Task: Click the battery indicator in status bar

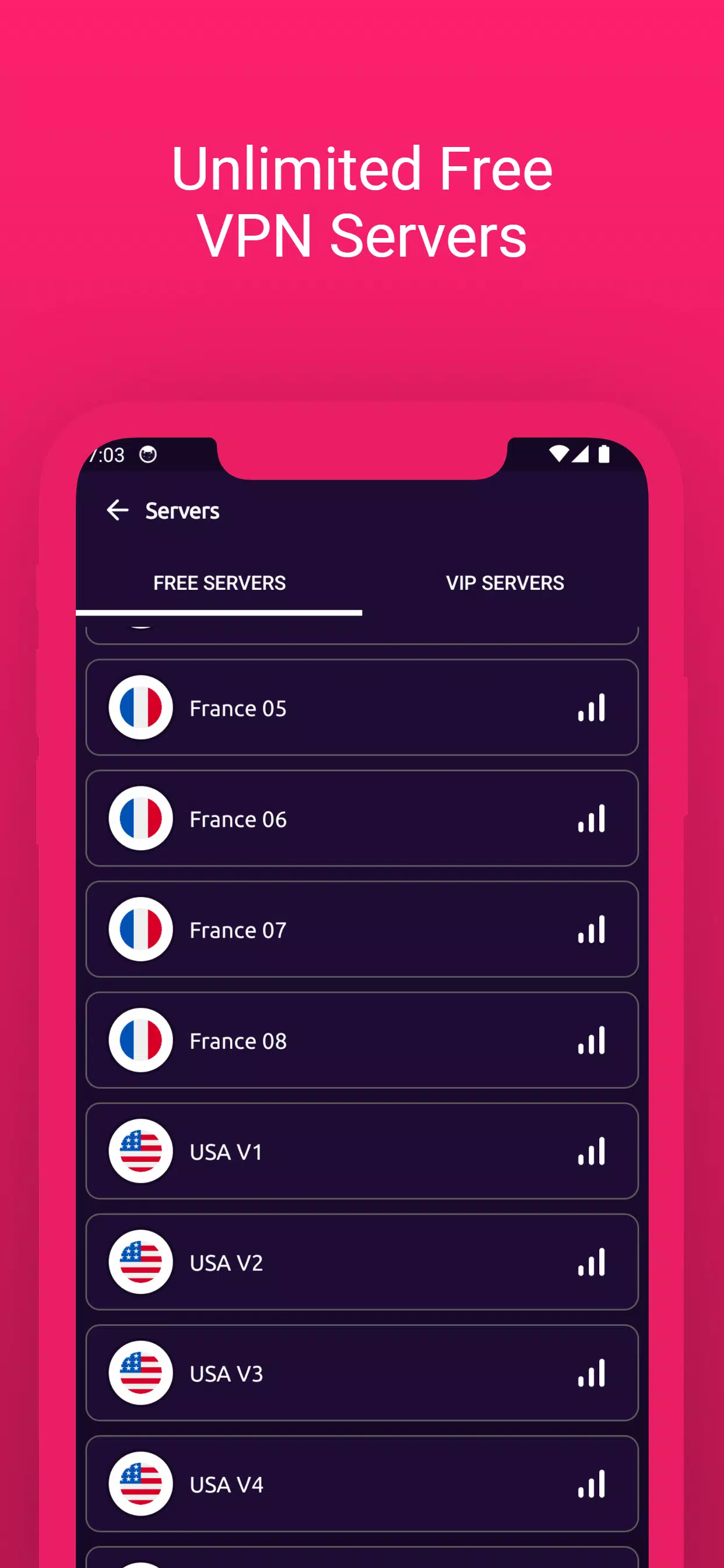Action: click(x=604, y=453)
